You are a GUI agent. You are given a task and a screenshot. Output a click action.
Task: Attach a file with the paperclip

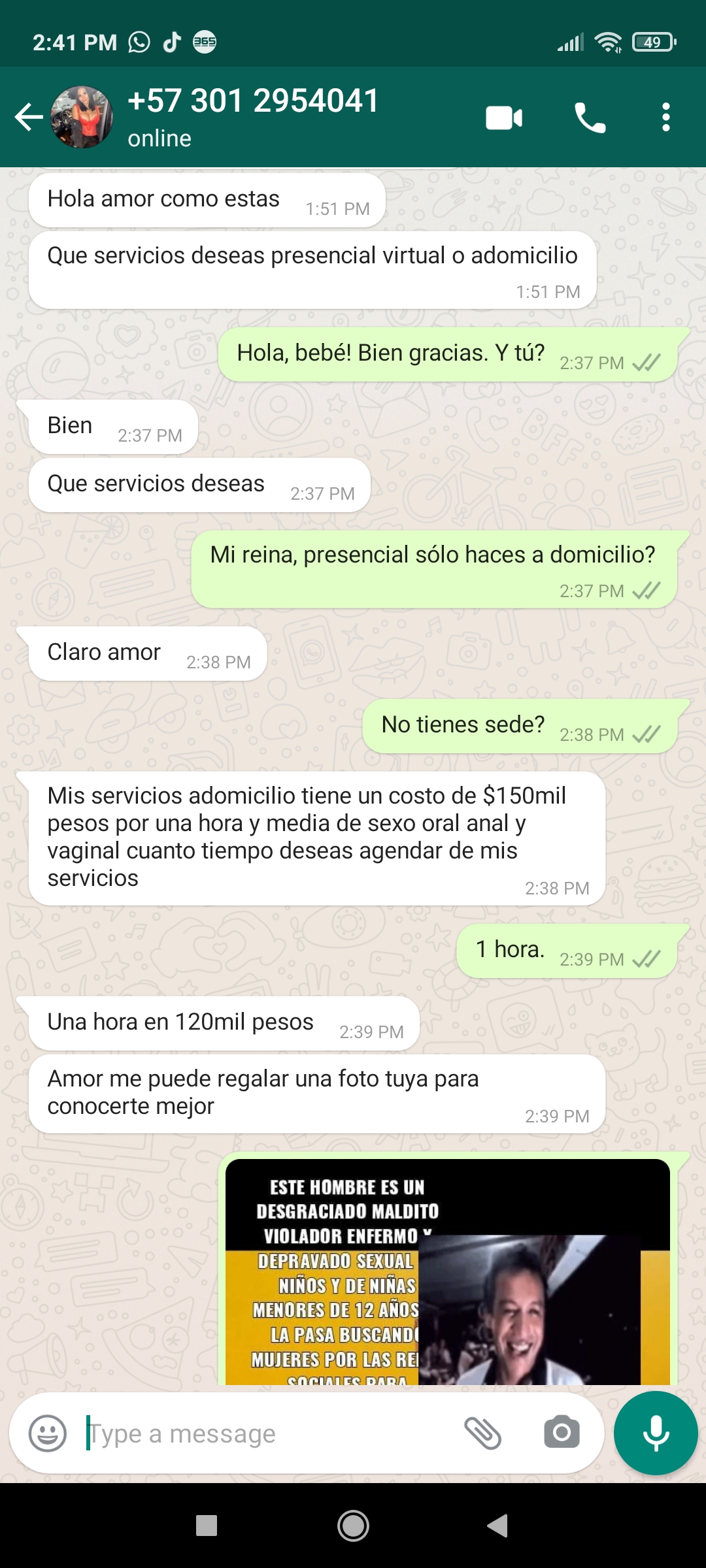click(x=482, y=1434)
